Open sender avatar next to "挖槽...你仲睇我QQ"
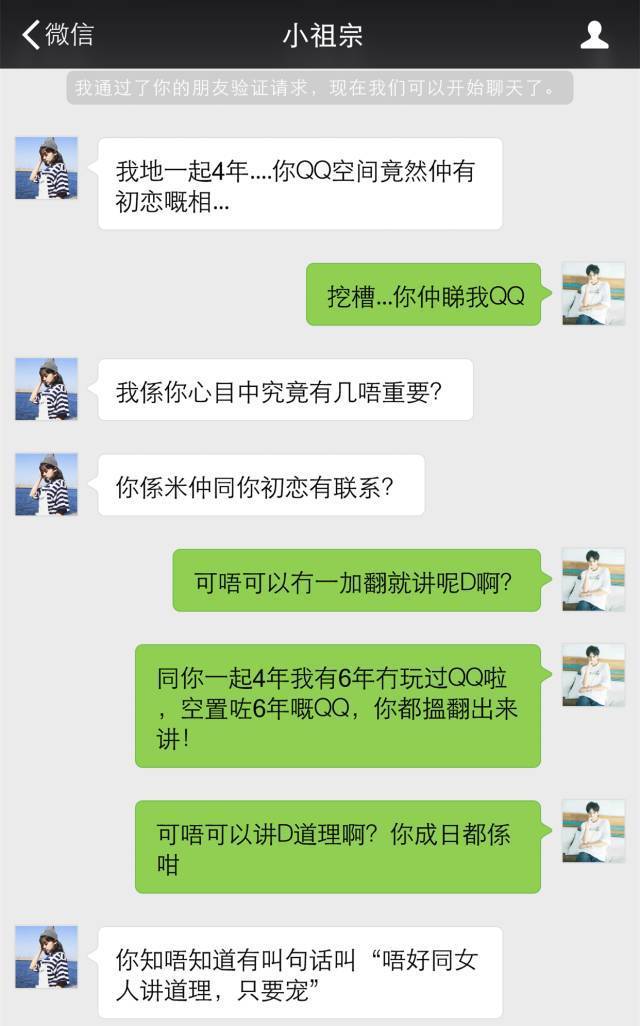640x1026 pixels. (593, 294)
